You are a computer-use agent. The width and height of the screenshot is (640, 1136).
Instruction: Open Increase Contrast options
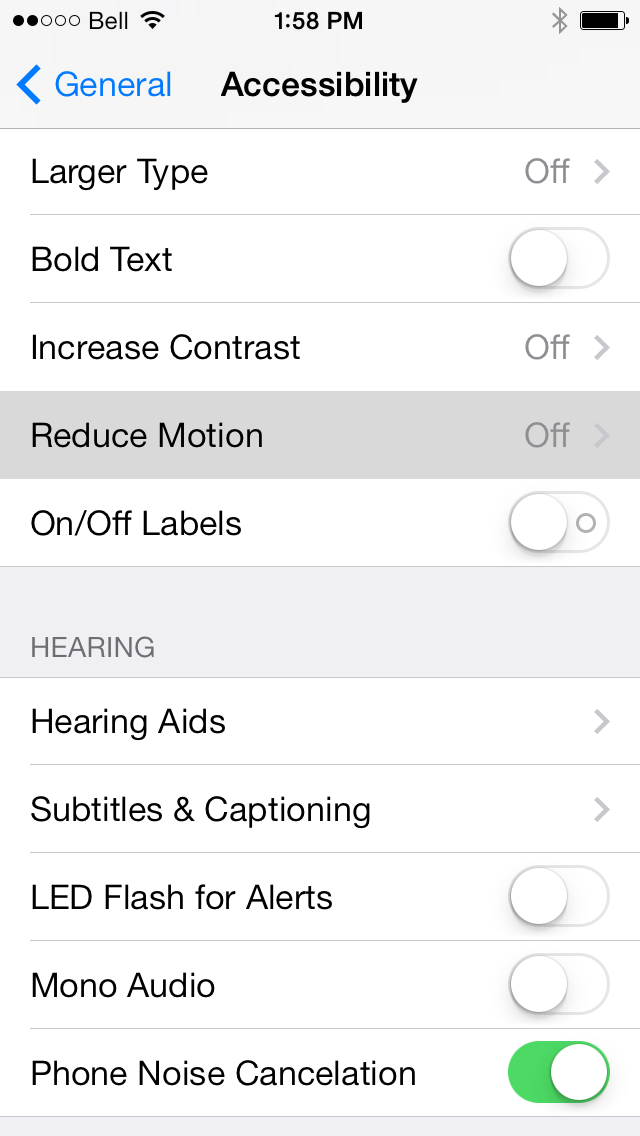[x=320, y=348]
